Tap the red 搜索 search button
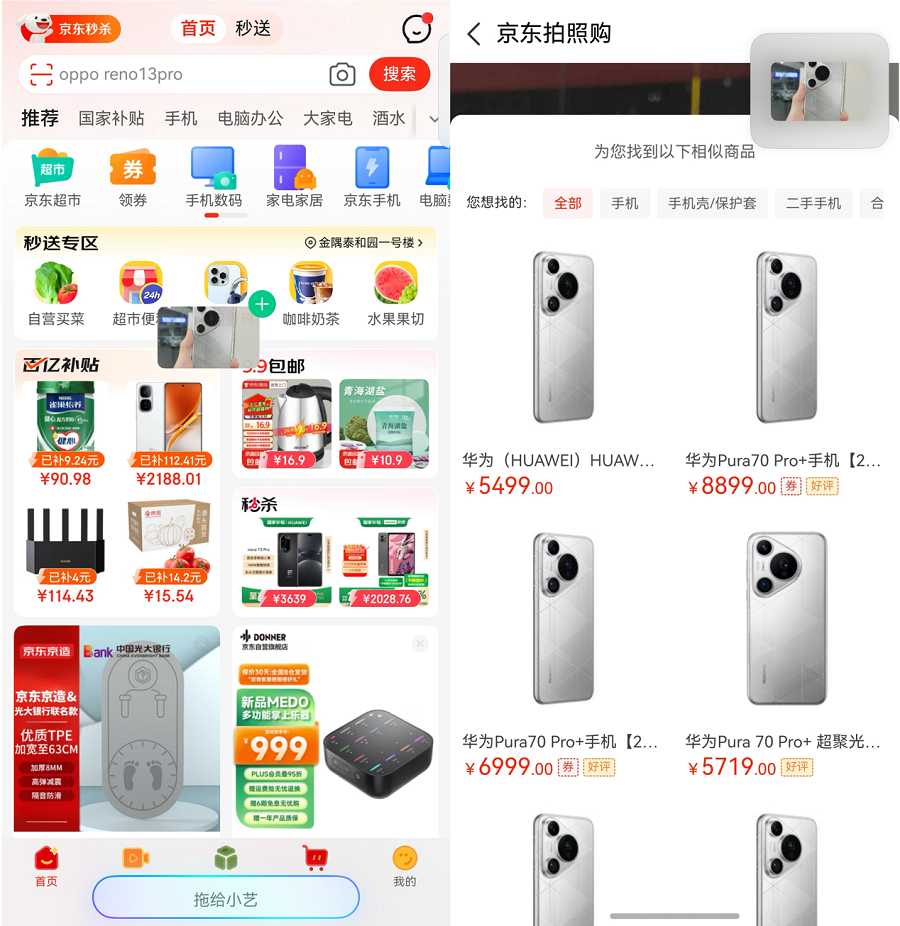The width and height of the screenshot is (900, 926). pyautogui.click(x=399, y=74)
